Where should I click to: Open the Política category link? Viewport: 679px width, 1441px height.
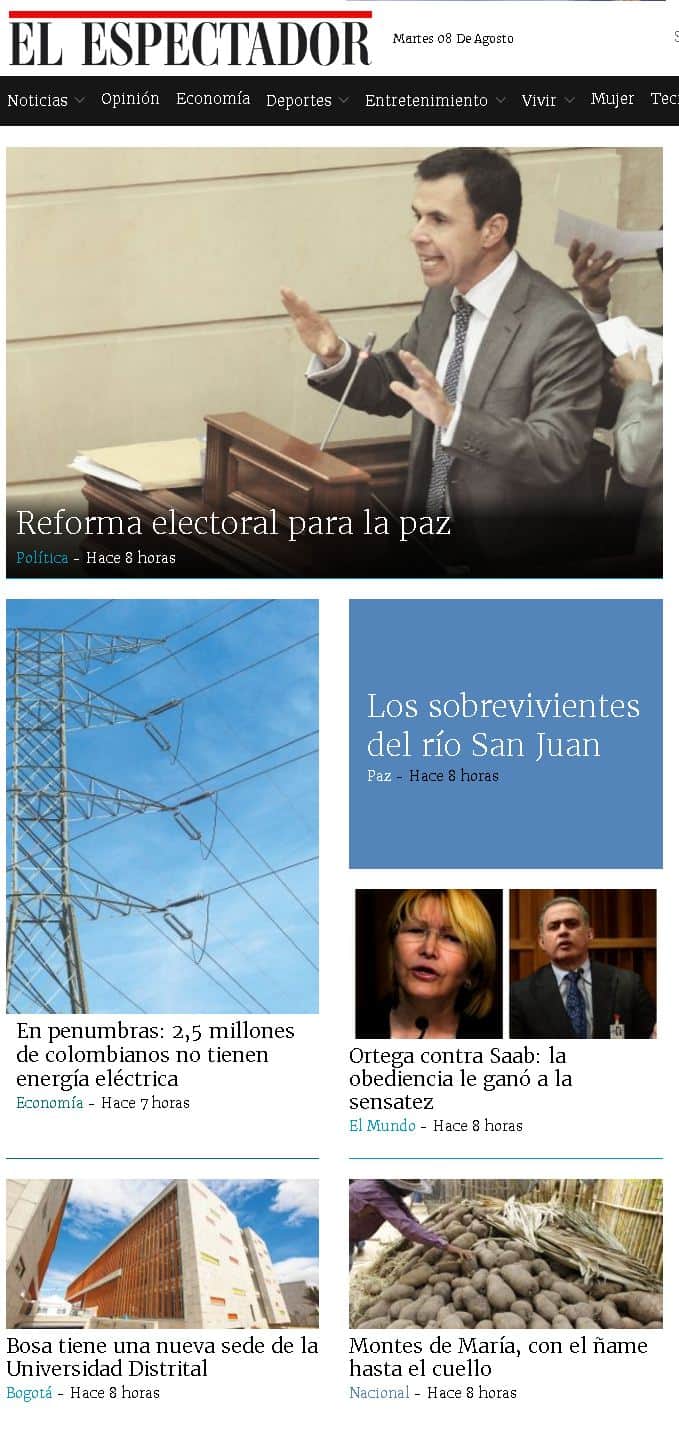(42, 558)
